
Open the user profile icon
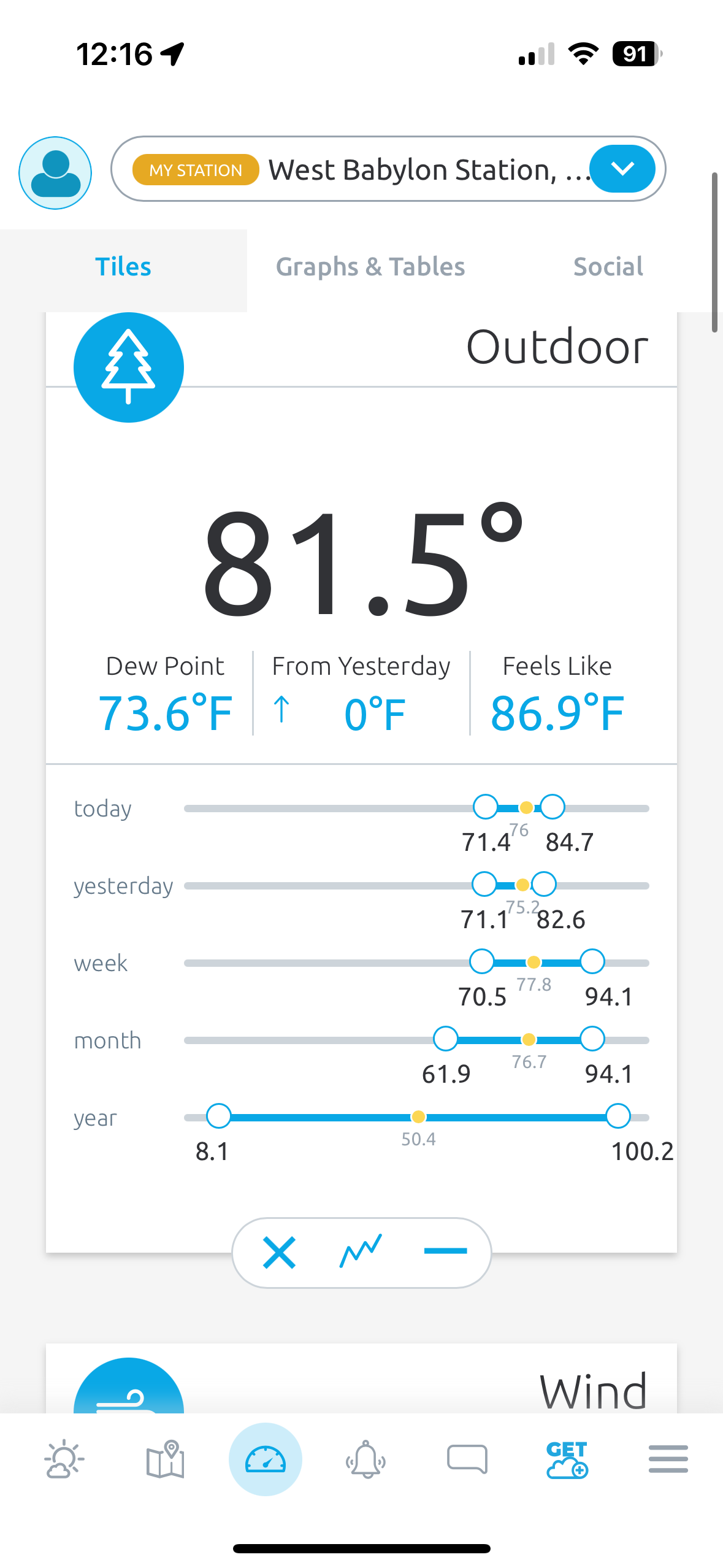pyautogui.click(x=55, y=173)
